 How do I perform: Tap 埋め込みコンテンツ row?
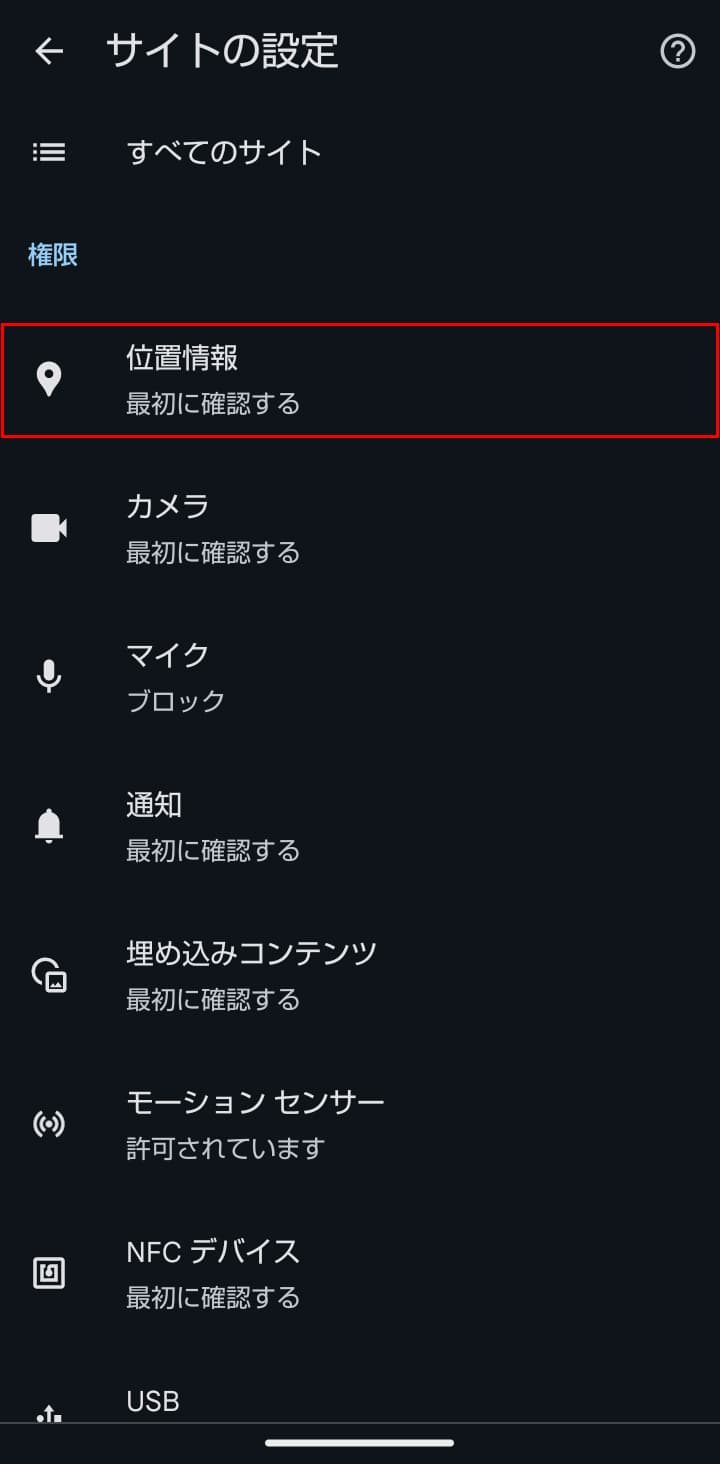tap(360, 975)
